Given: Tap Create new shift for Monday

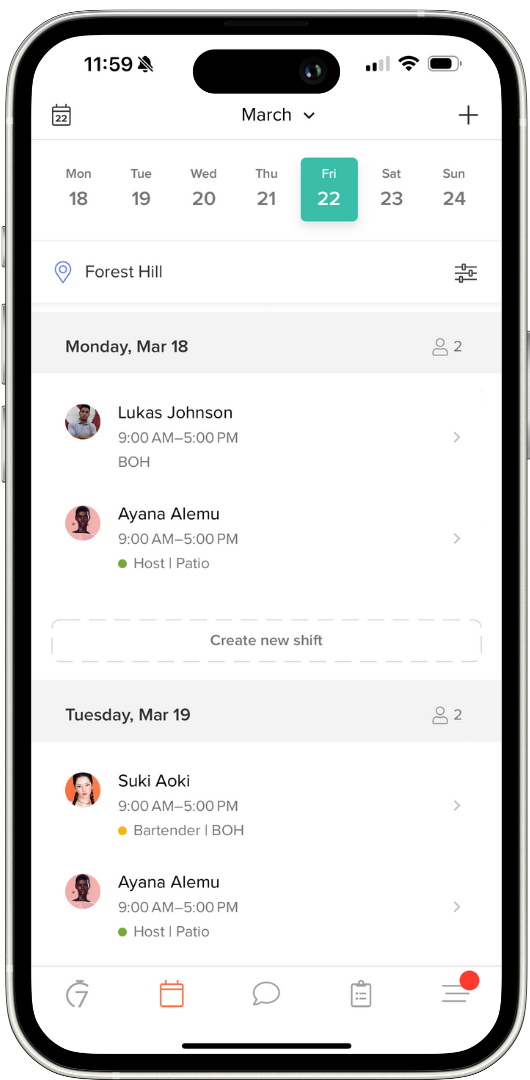Looking at the screenshot, I should pyautogui.click(x=266, y=641).
